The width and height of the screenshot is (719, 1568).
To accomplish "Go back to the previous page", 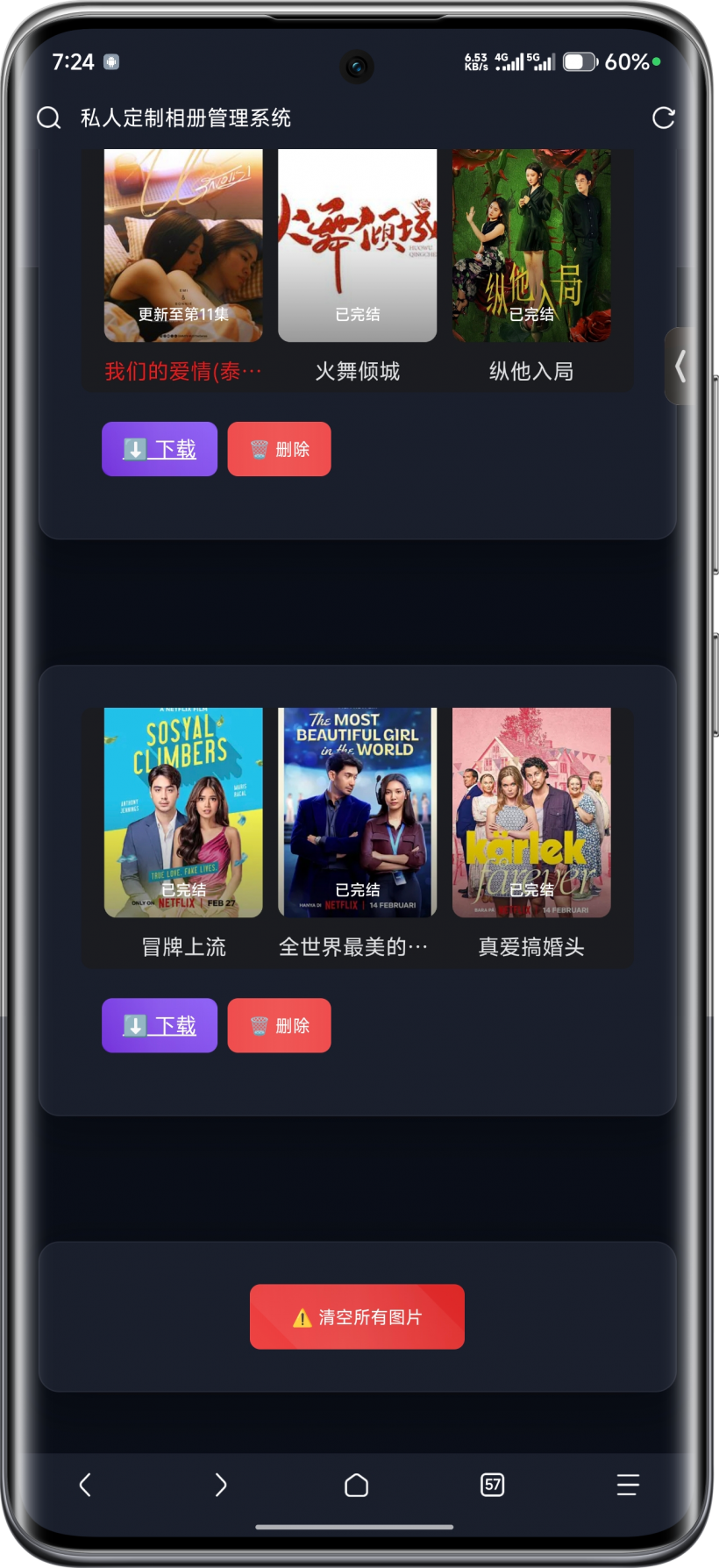I will [85, 1485].
